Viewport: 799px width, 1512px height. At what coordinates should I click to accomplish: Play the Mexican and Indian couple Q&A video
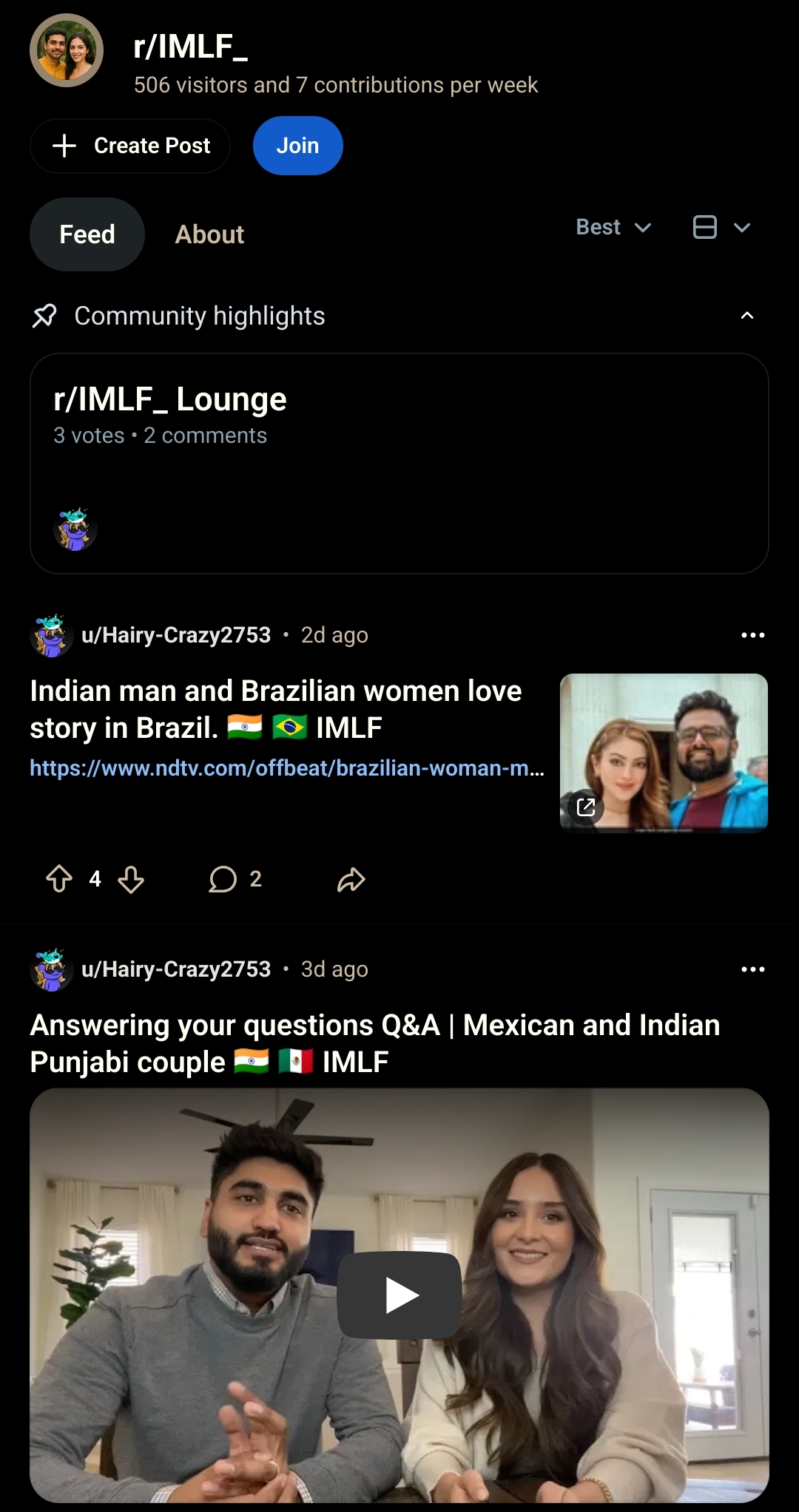[x=399, y=1295]
